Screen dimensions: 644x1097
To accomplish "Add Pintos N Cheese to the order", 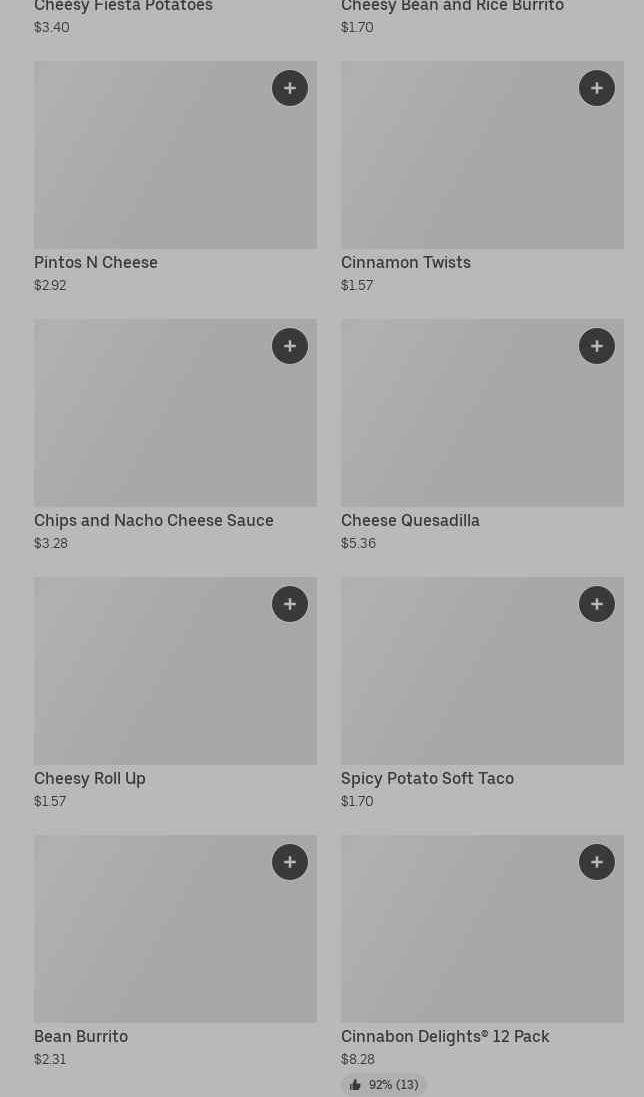I will (290, 88).
